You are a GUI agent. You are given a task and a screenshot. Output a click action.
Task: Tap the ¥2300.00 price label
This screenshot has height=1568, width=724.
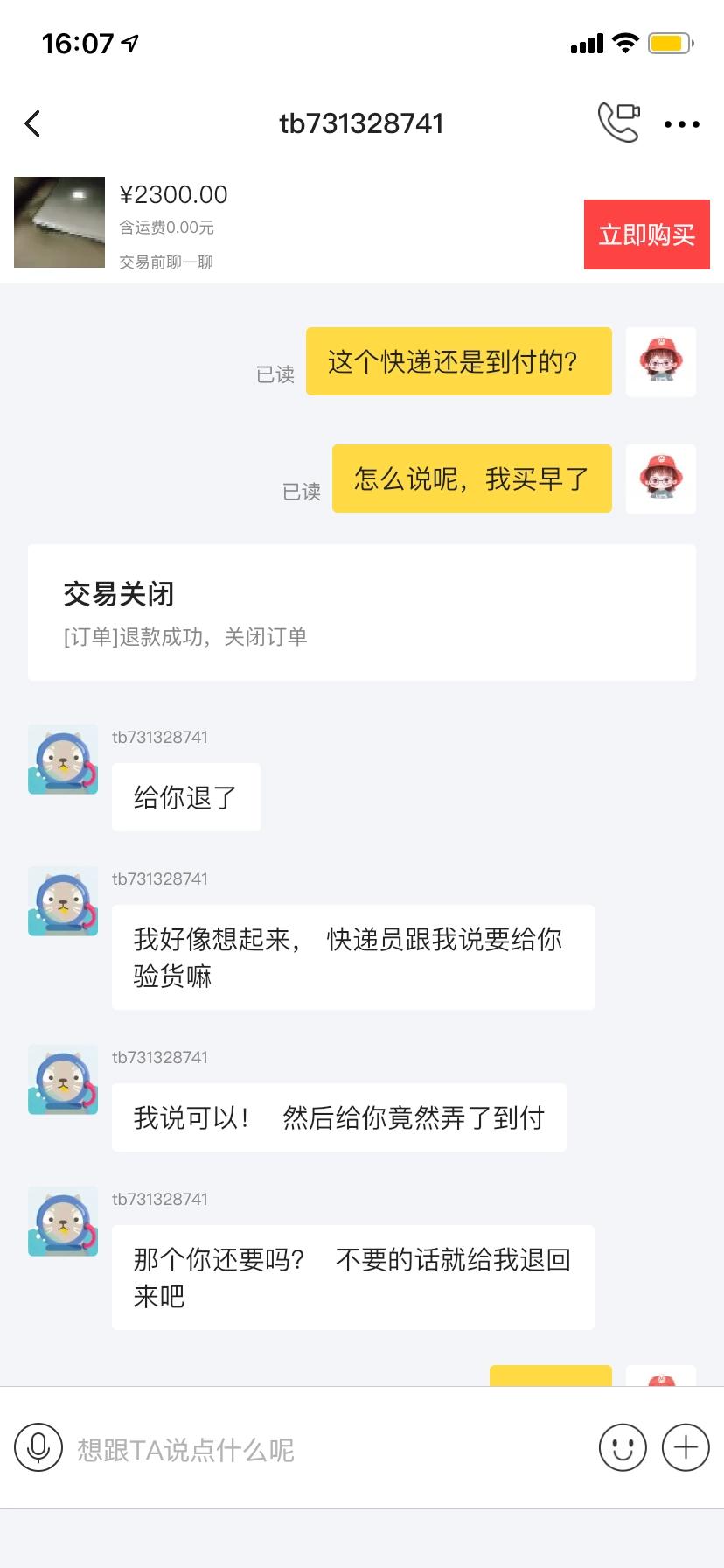pos(173,193)
